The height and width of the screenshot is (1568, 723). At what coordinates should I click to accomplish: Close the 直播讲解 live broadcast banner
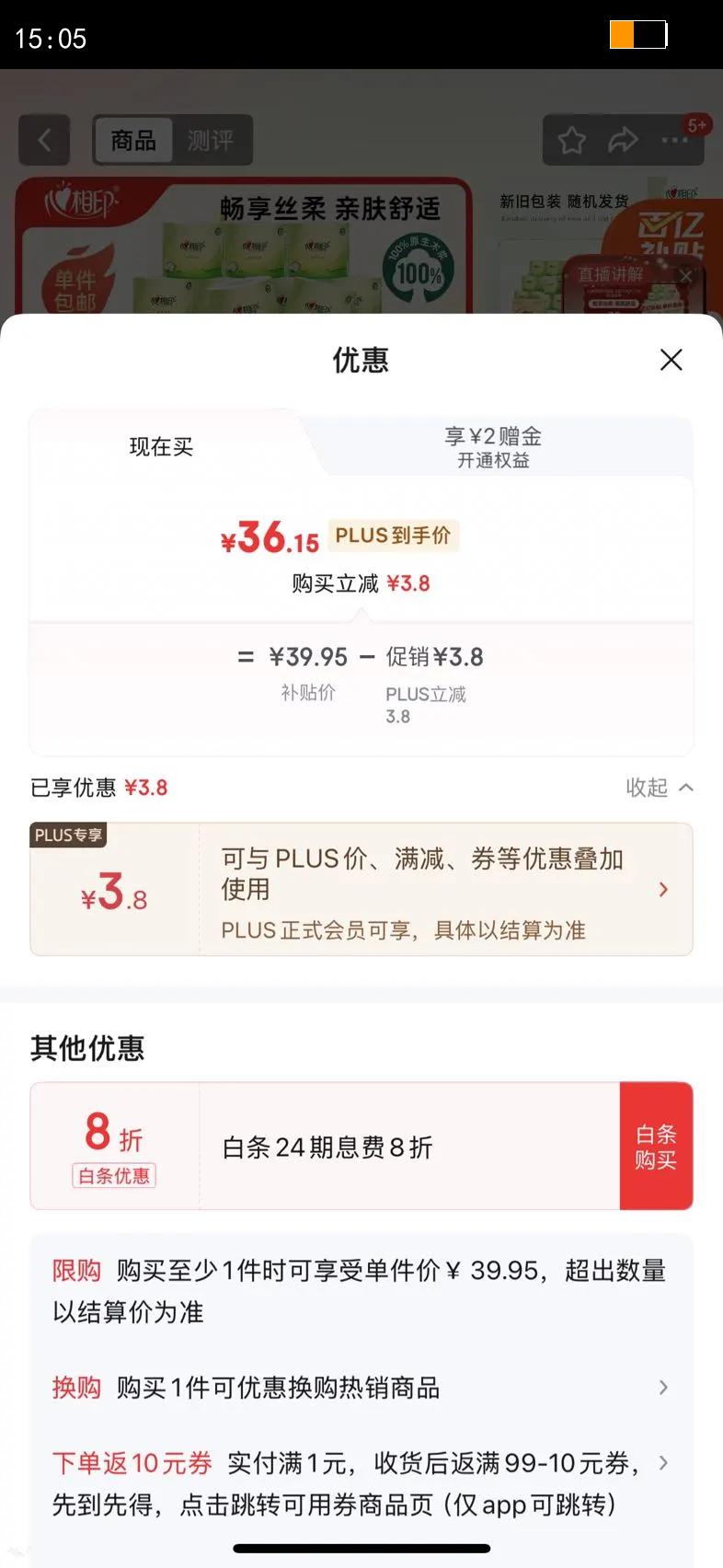point(686,275)
